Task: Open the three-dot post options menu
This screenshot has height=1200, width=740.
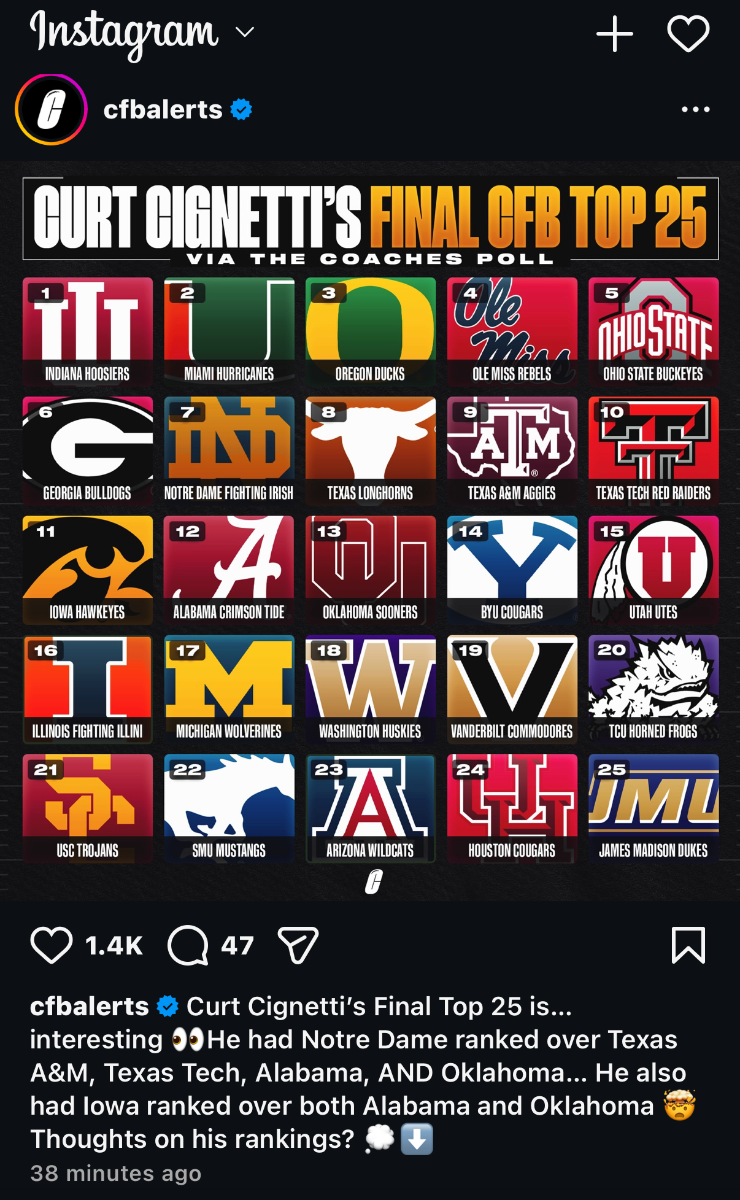Action: [x=695, y=110]
